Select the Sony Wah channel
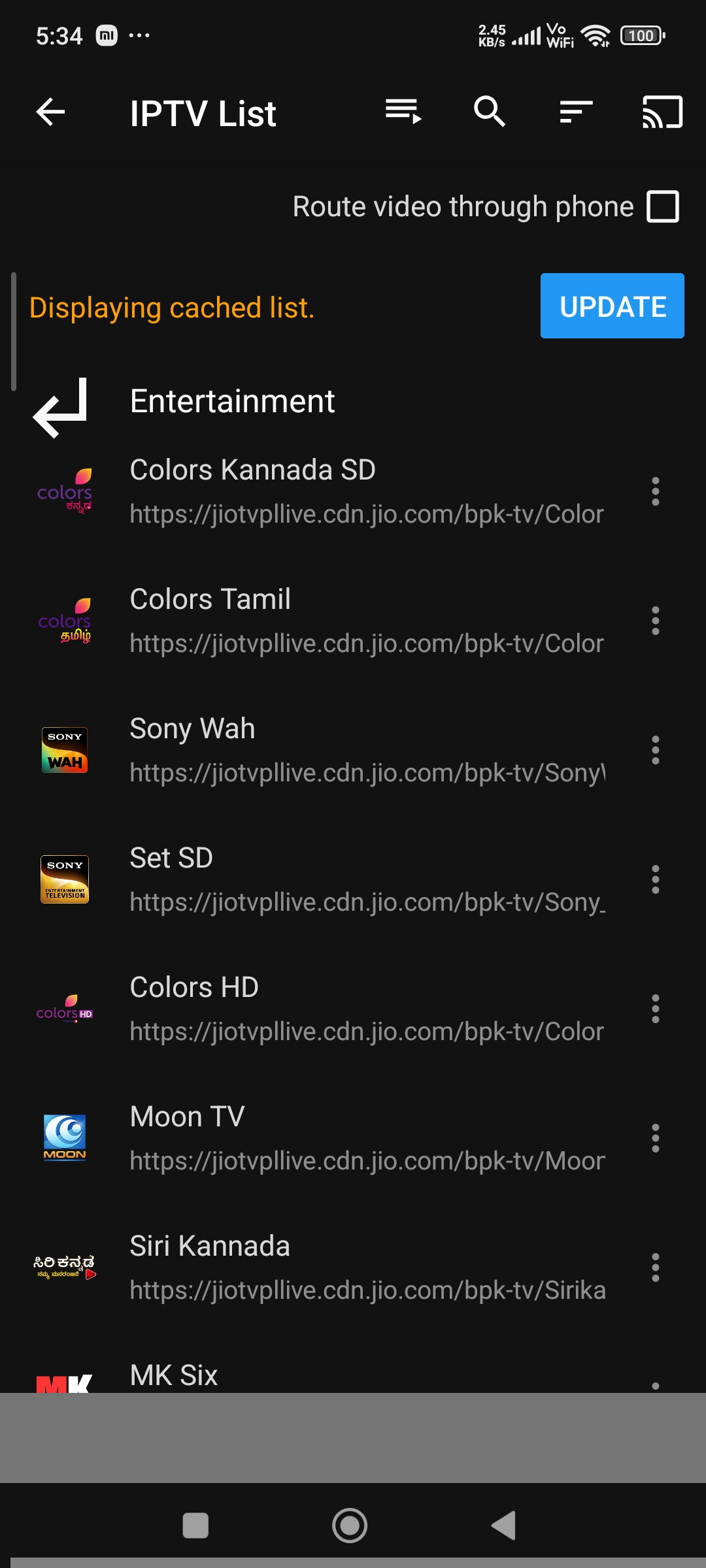 pos(366,750)
